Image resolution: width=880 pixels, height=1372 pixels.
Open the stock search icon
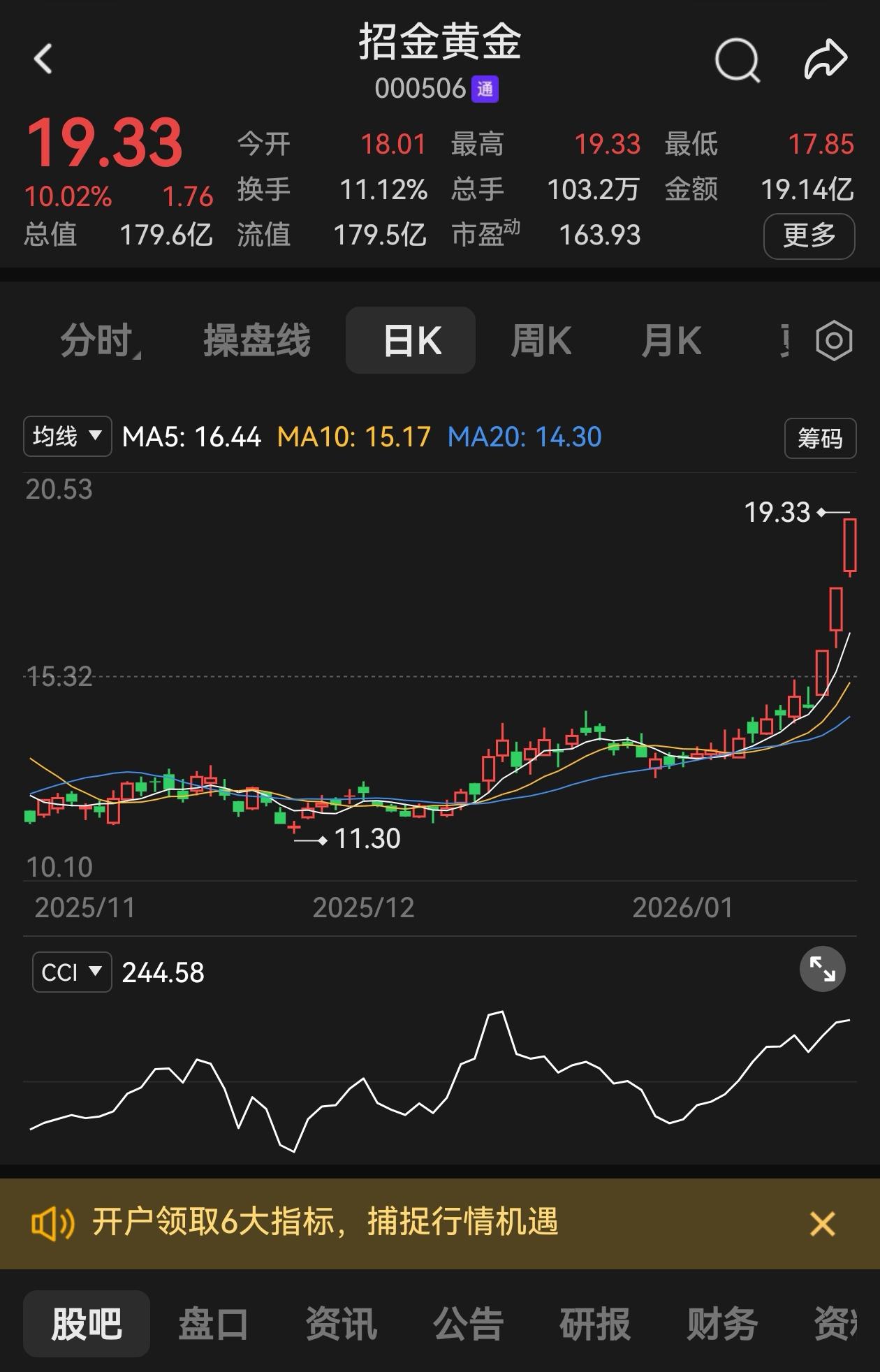pyautogui.click(x=738, y=60)
